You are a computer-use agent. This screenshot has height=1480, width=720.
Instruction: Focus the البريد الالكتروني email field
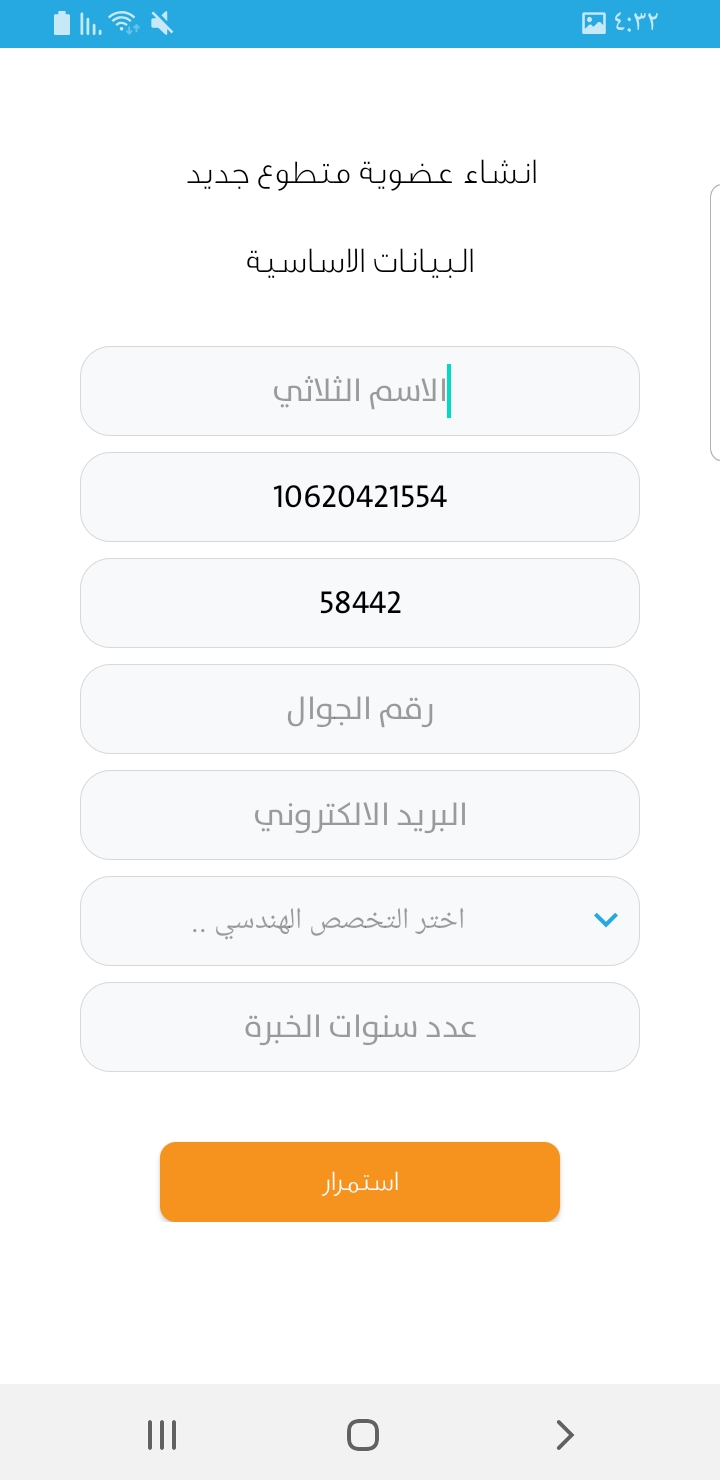(x=360, y=815)
